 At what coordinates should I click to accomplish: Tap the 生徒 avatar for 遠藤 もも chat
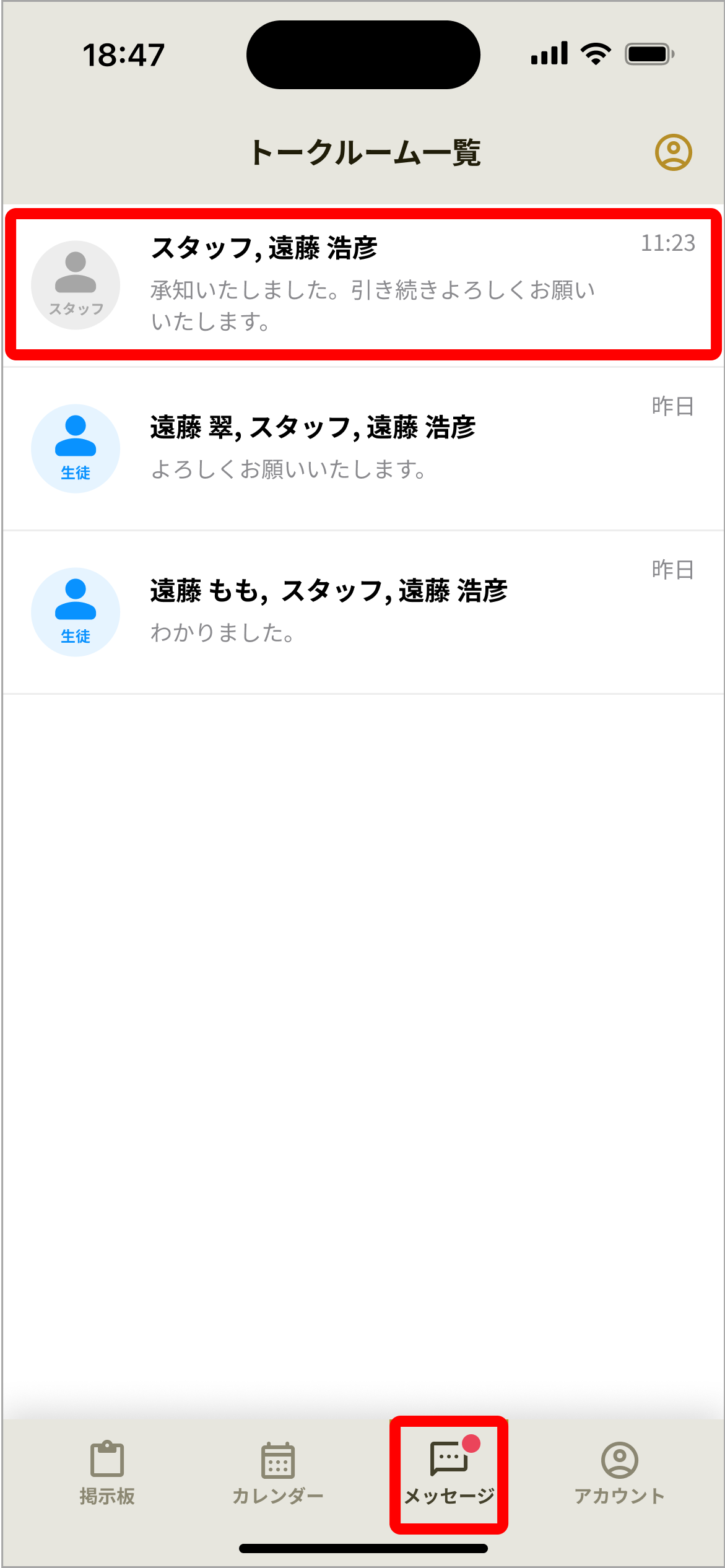click(x=76, y=612)
